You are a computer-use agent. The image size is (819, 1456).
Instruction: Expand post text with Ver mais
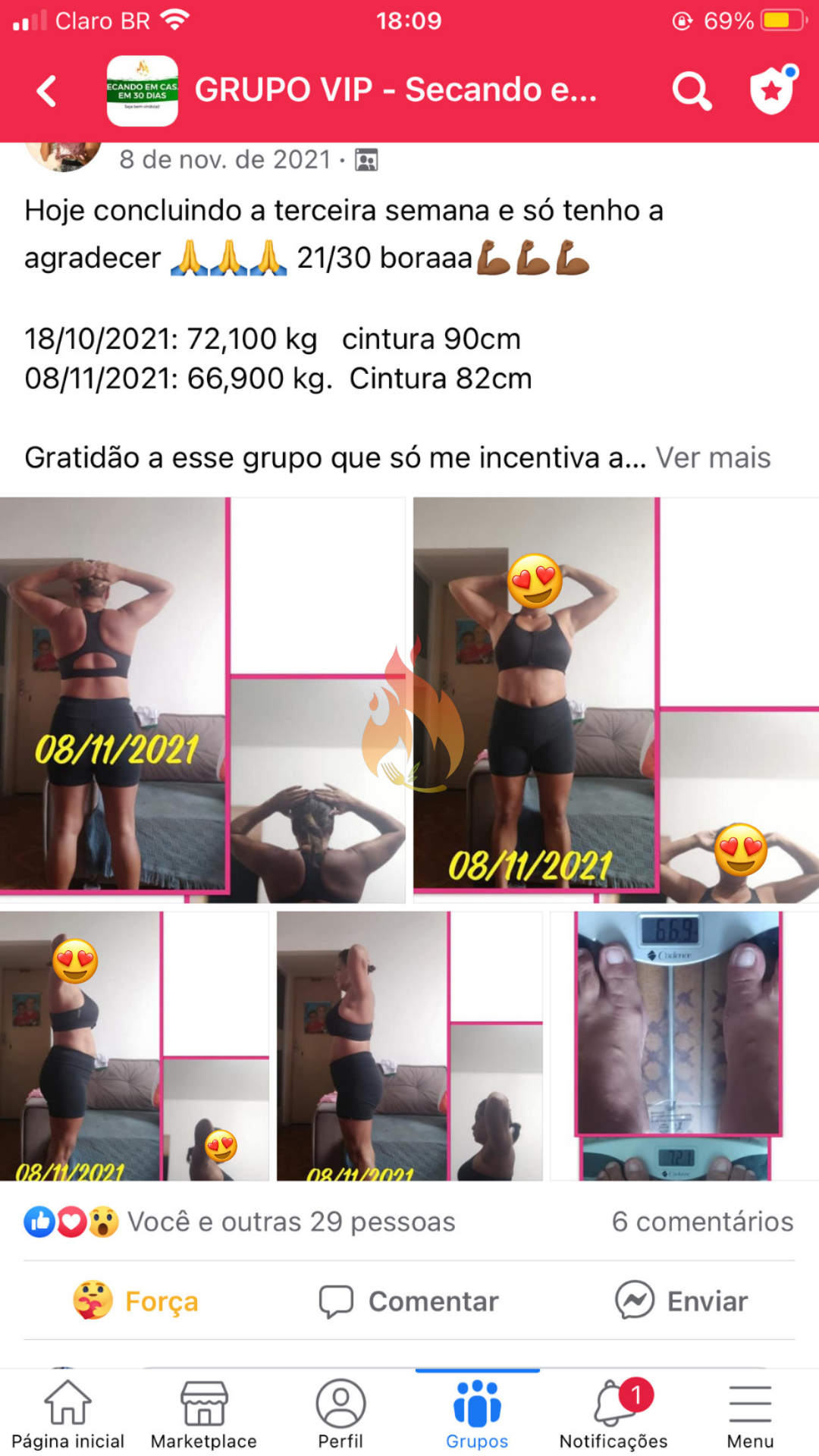click(713, 458)
